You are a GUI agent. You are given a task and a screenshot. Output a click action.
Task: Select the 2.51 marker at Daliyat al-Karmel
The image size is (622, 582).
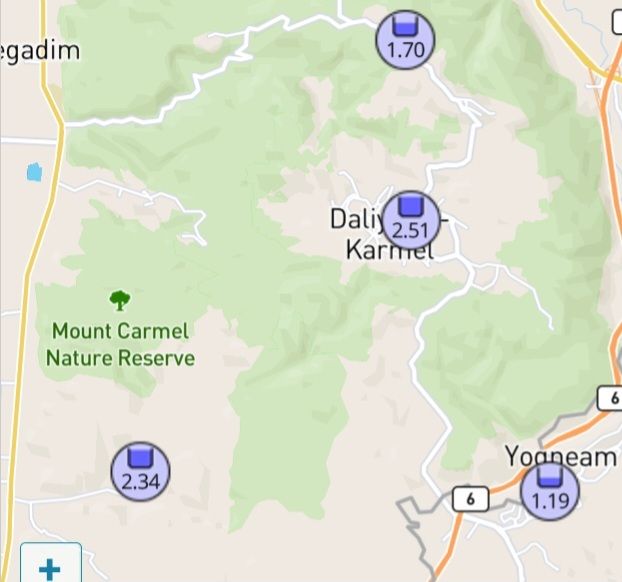[x=410, y=221]
